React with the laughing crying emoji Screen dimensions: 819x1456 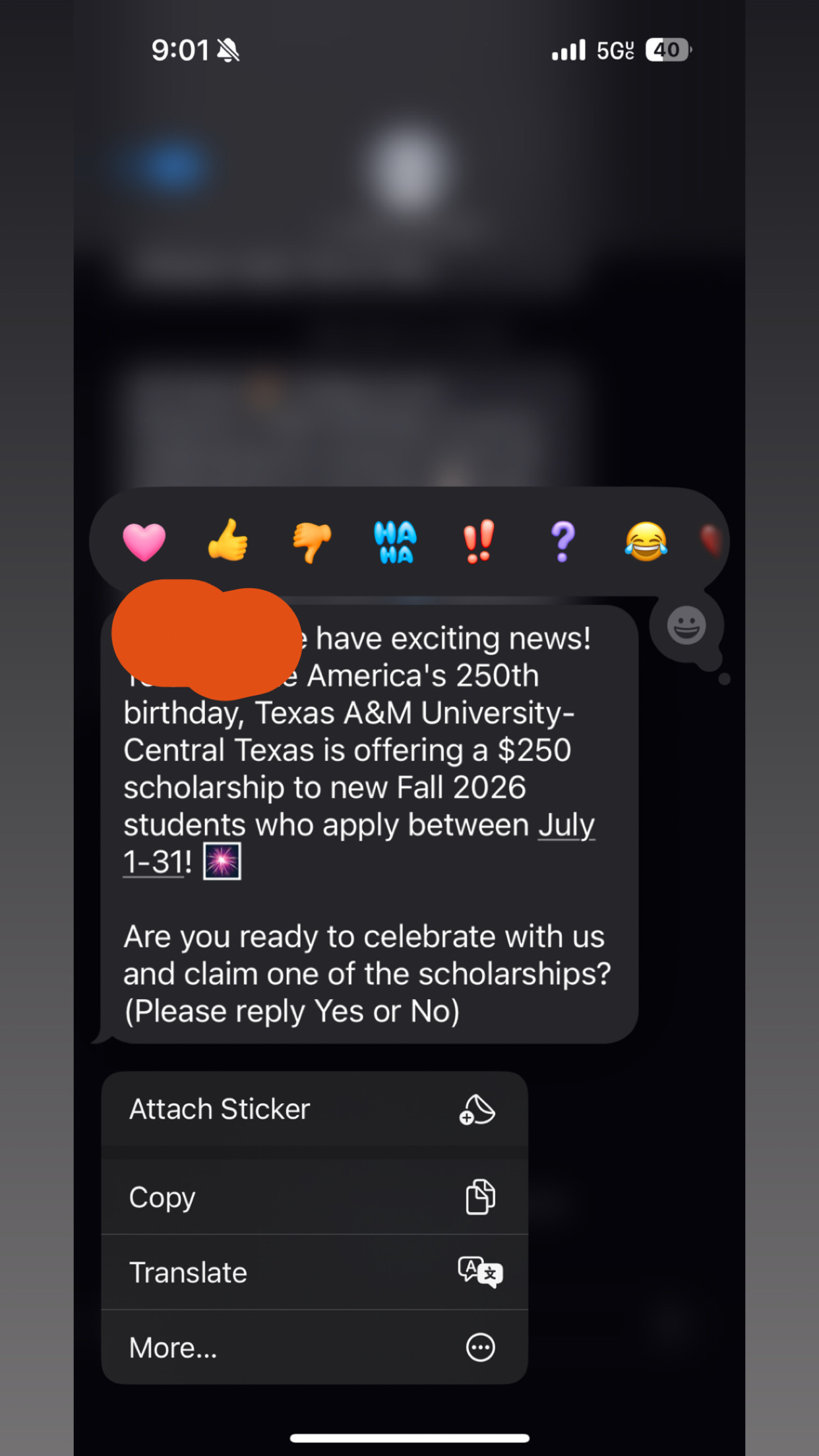(646, 541)
